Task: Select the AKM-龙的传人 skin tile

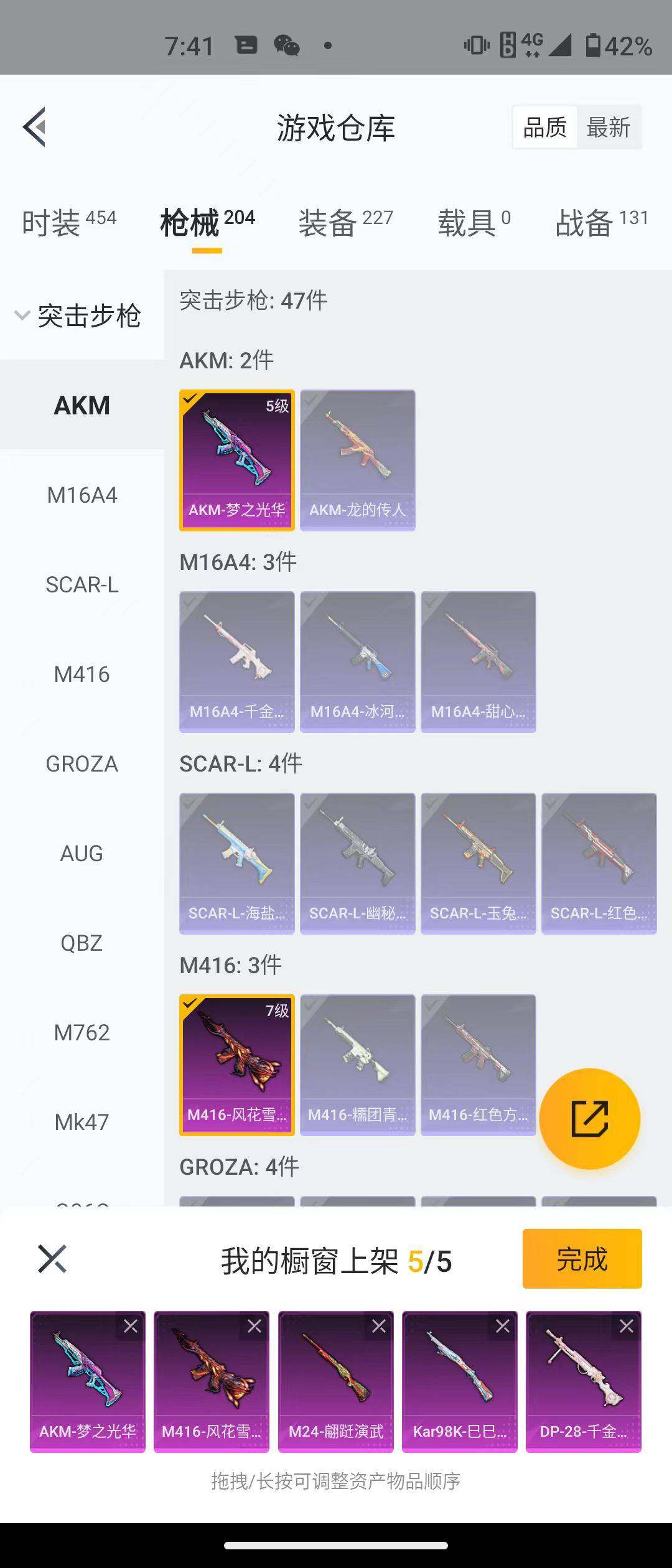Action: (x=357, y=460)
